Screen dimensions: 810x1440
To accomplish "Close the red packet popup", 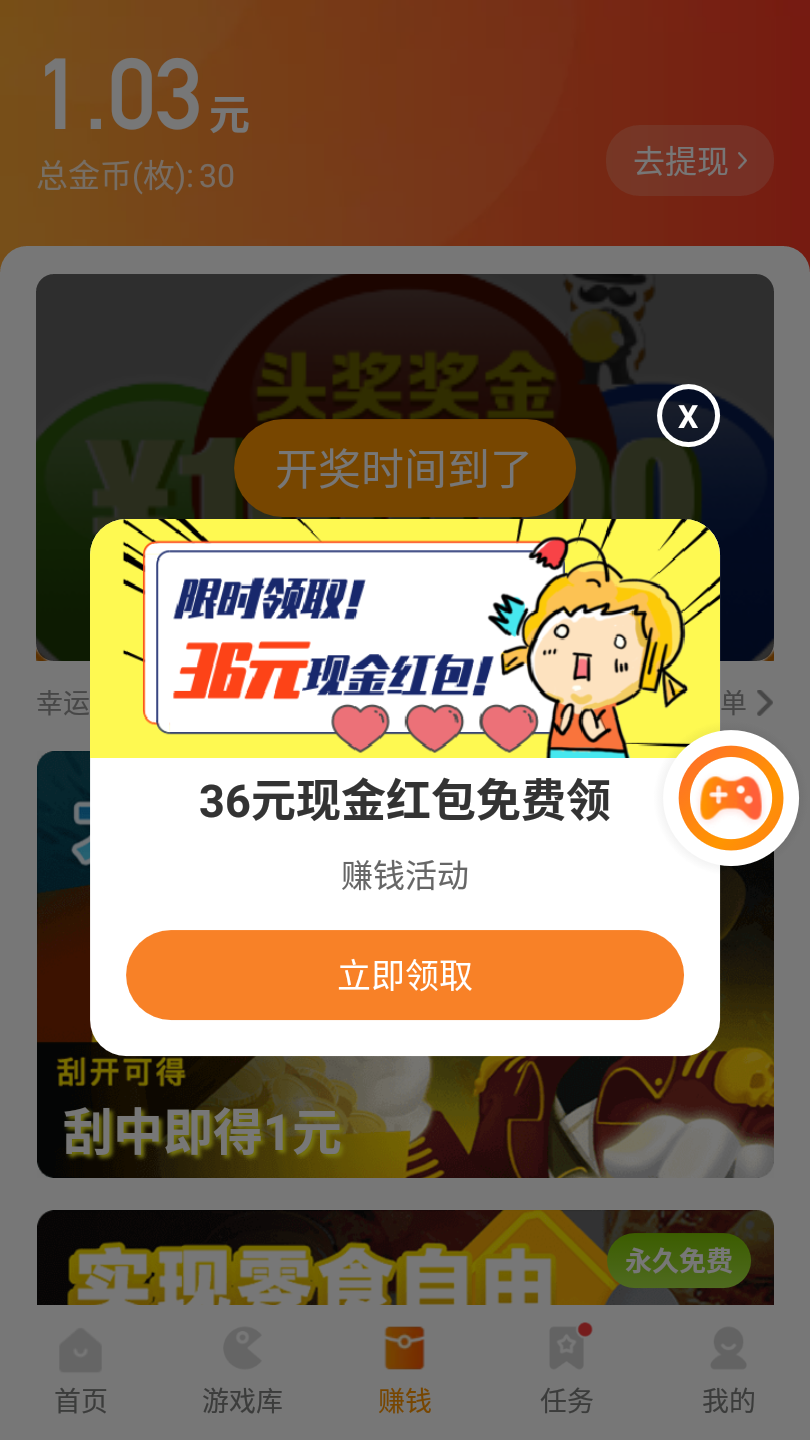I will 688,415.
